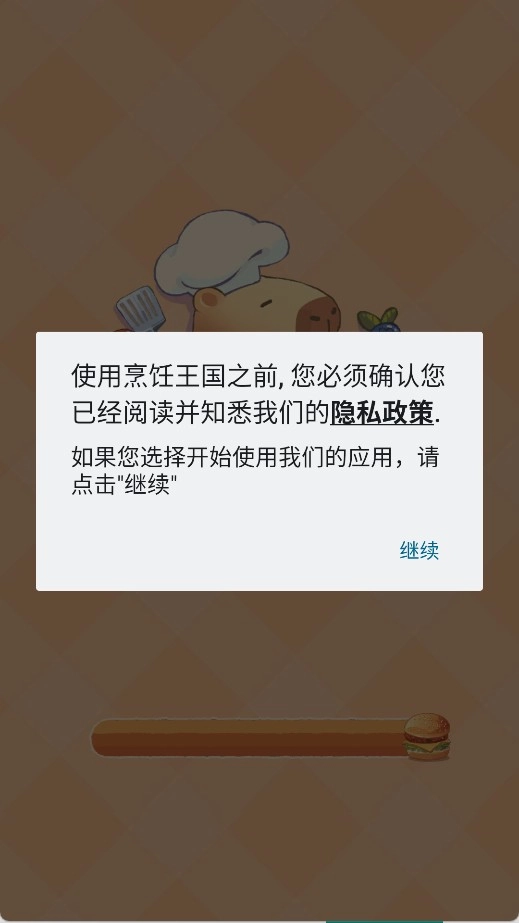打开“隐私政策”链接
This screenshot has height=923, width=519.
coord(382,413)
